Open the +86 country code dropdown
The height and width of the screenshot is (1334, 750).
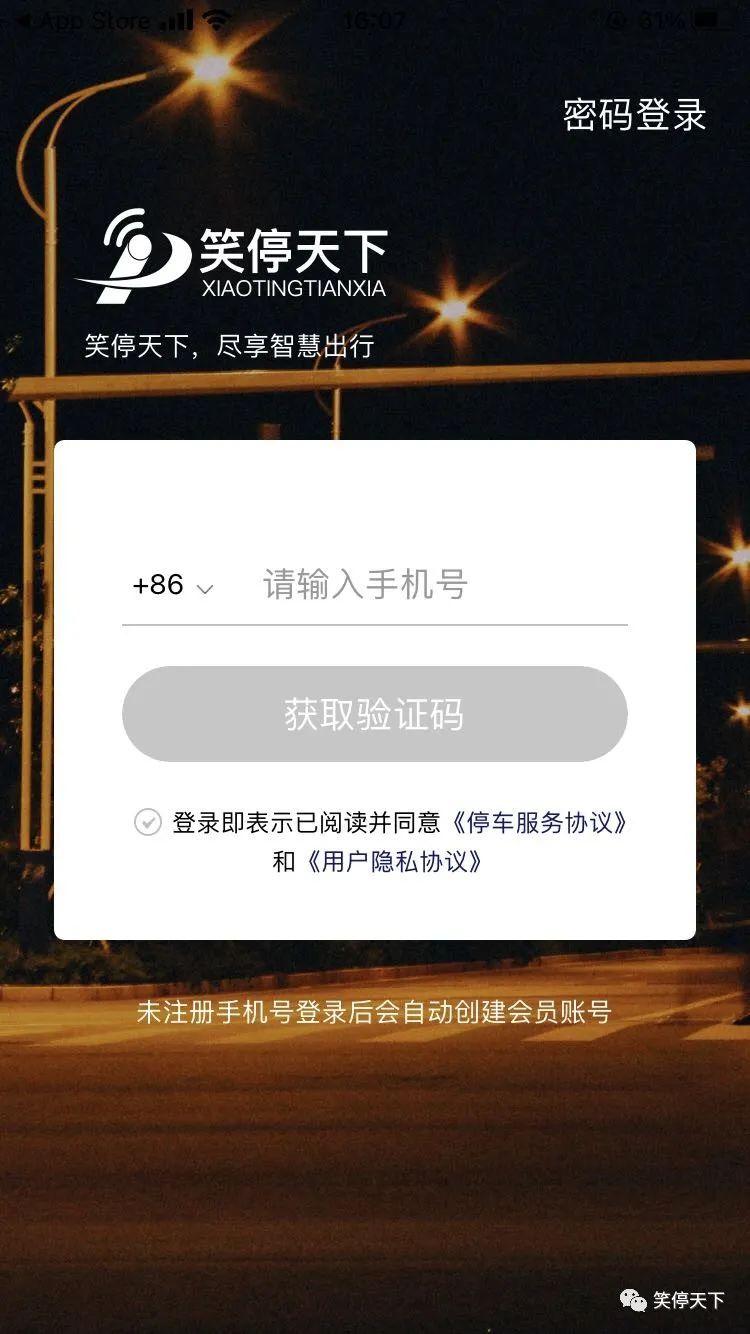click(173, 586)
